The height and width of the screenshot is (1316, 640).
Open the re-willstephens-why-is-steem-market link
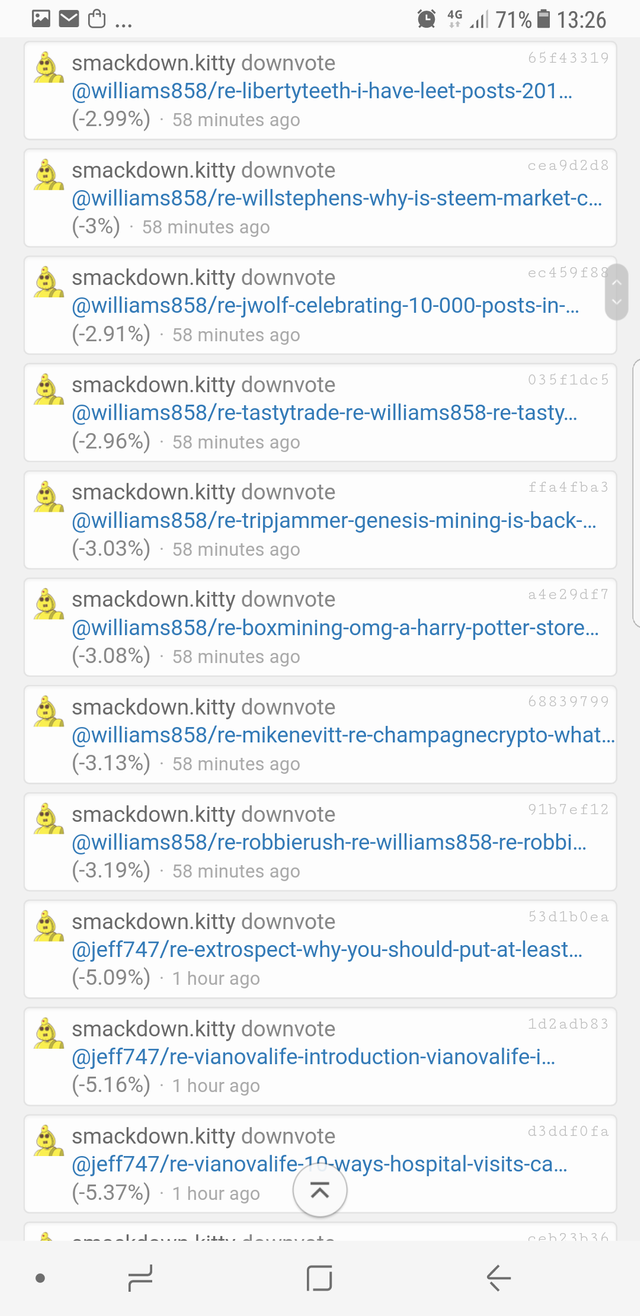[x=337, y=200]
